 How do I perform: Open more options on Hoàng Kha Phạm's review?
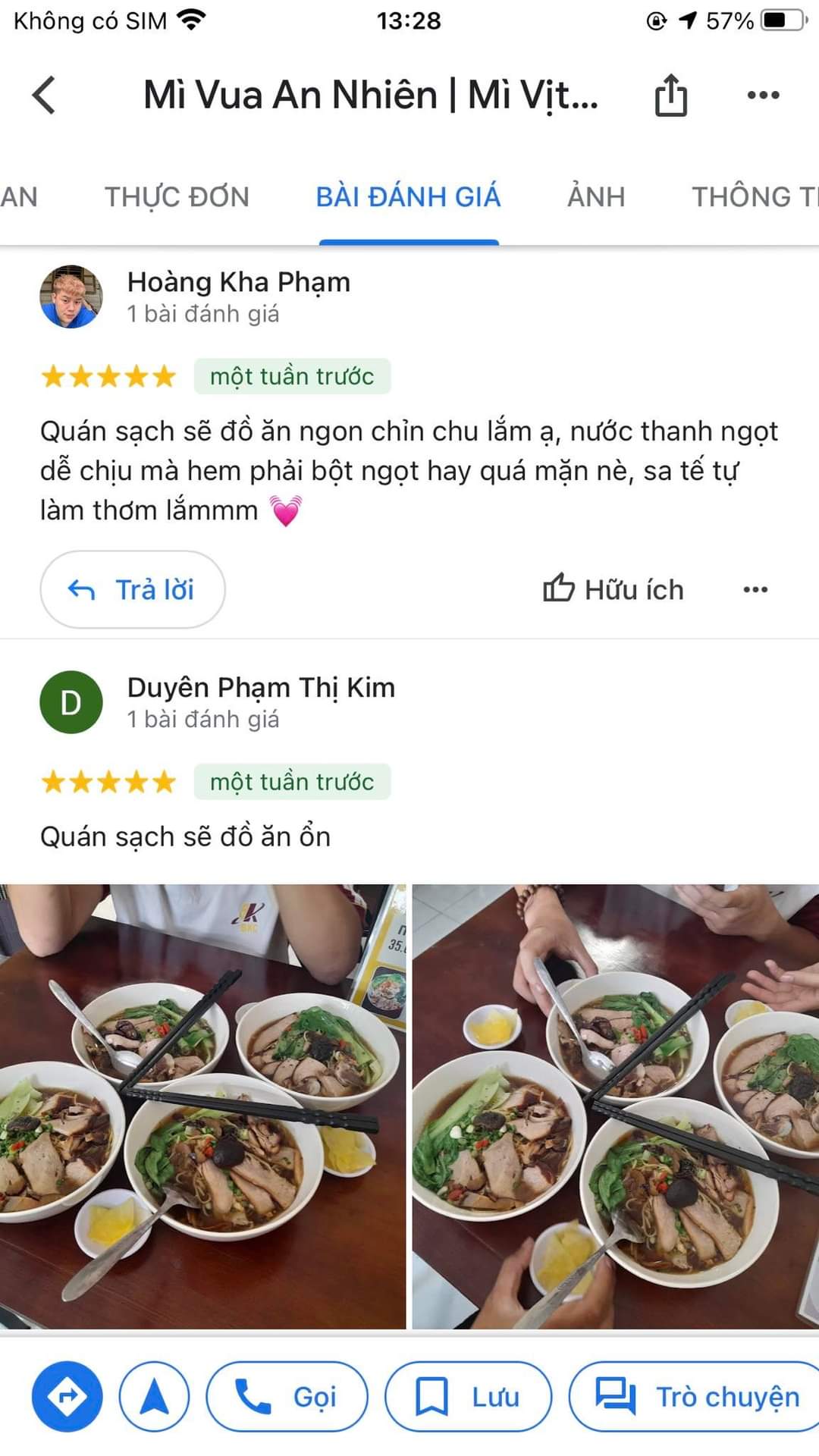[755, 589]
